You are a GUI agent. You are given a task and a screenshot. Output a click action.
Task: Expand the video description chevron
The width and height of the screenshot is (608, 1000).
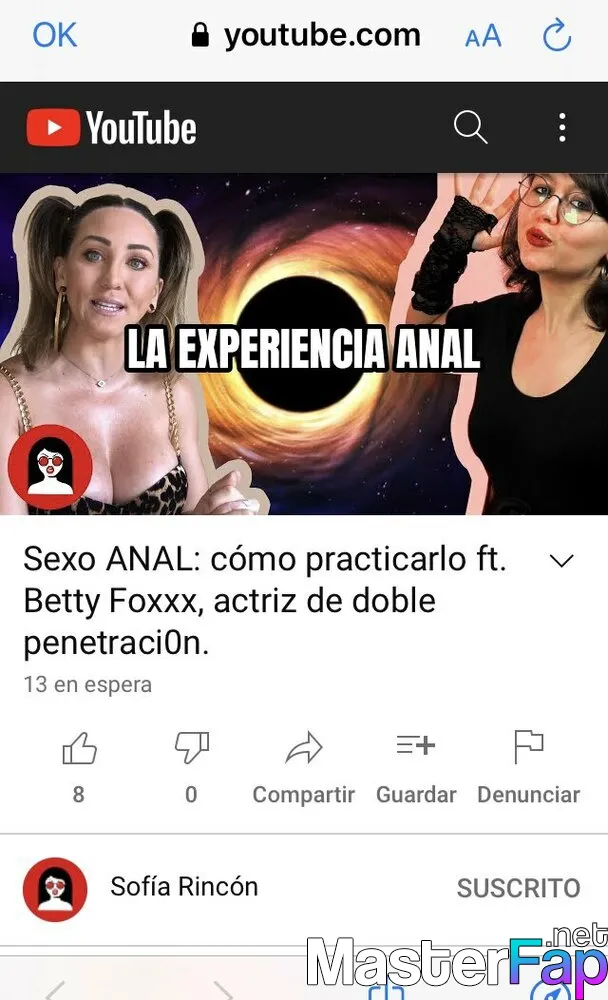tap(561, 561)
